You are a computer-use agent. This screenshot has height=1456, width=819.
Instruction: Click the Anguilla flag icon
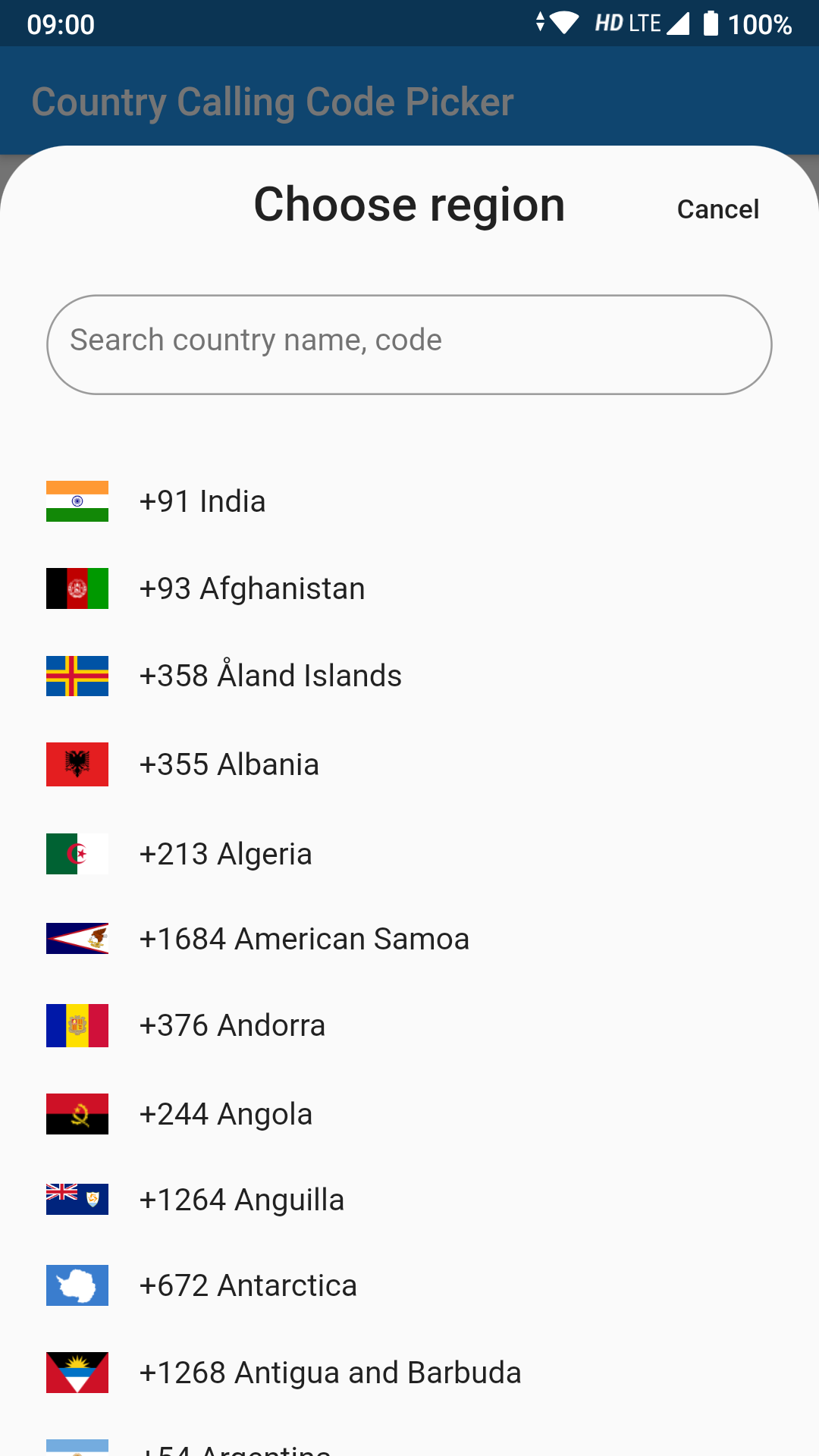pos(77,1199)
